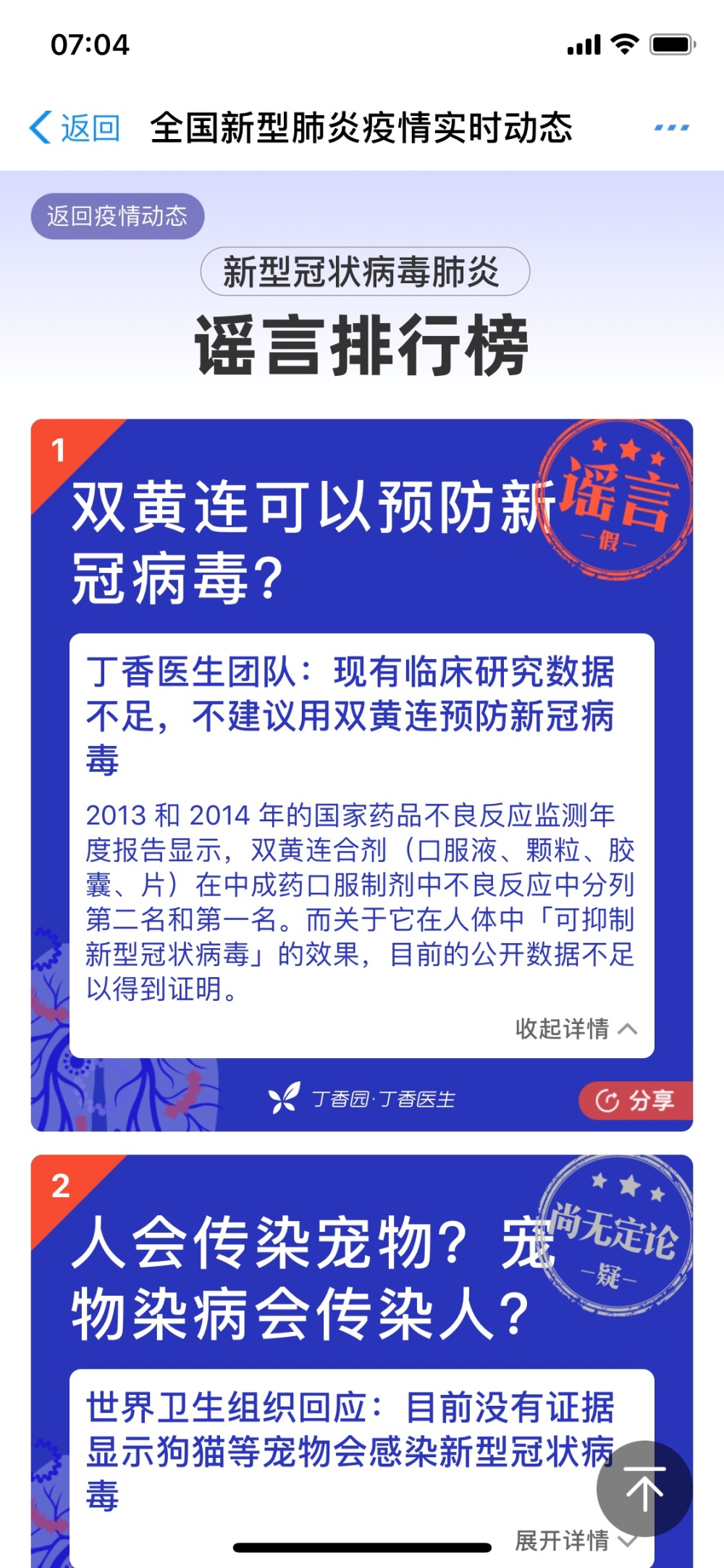Expand details with 展开详情
The height and width of the screenshot is (1568, 724).
pos(576,1540)
